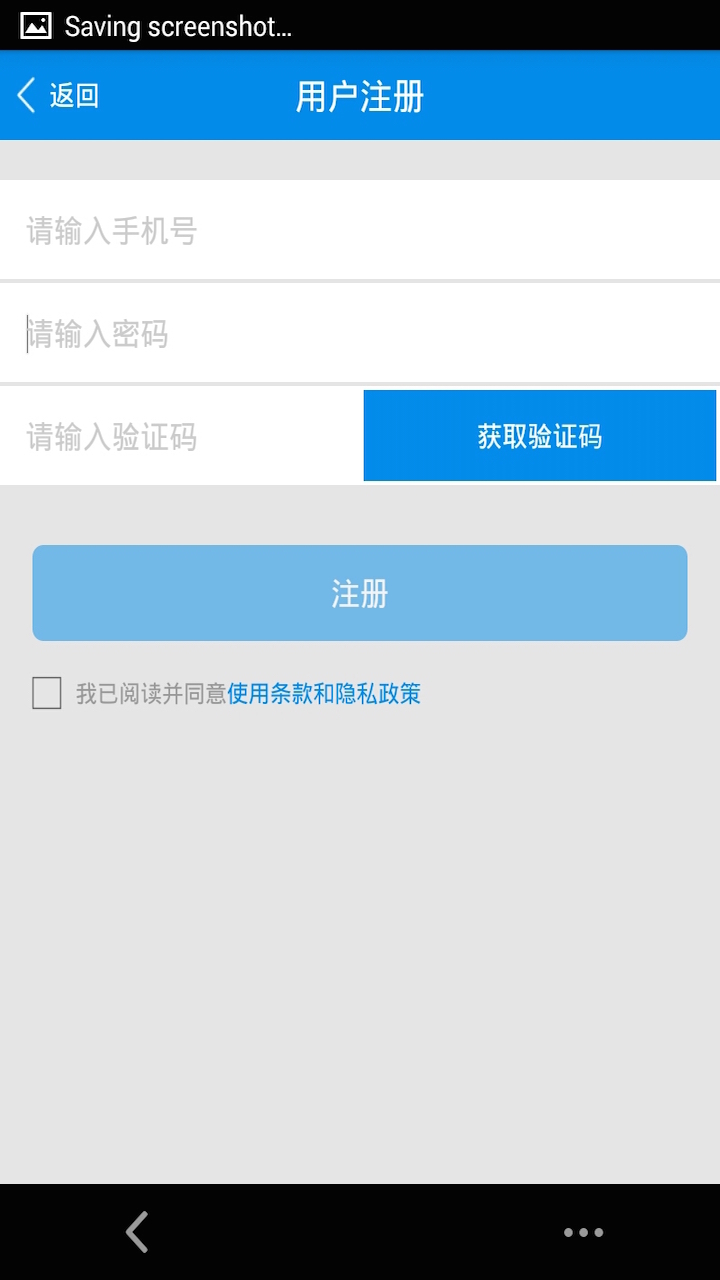Focus the phone number field 请输入手机号
This screenshot has height=1280, width=720.
(x=360, y=231)
